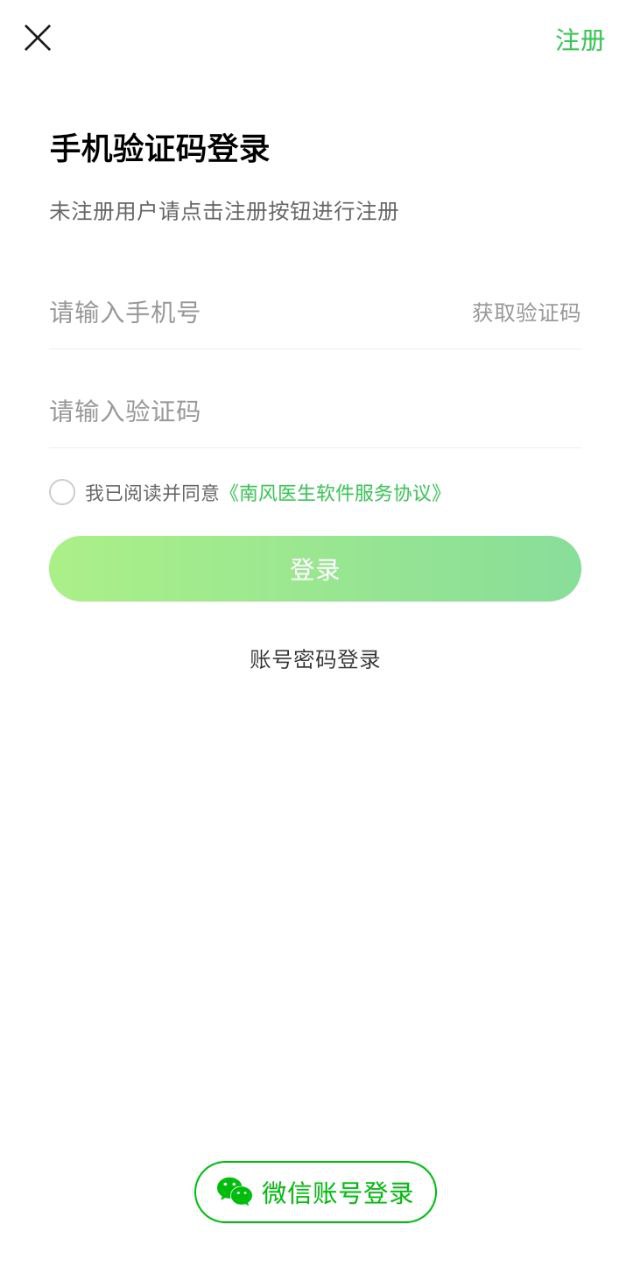Tap 获取验证码 to request a code
This screenshot has height=1280, width=630.
(x=526, y=313)
